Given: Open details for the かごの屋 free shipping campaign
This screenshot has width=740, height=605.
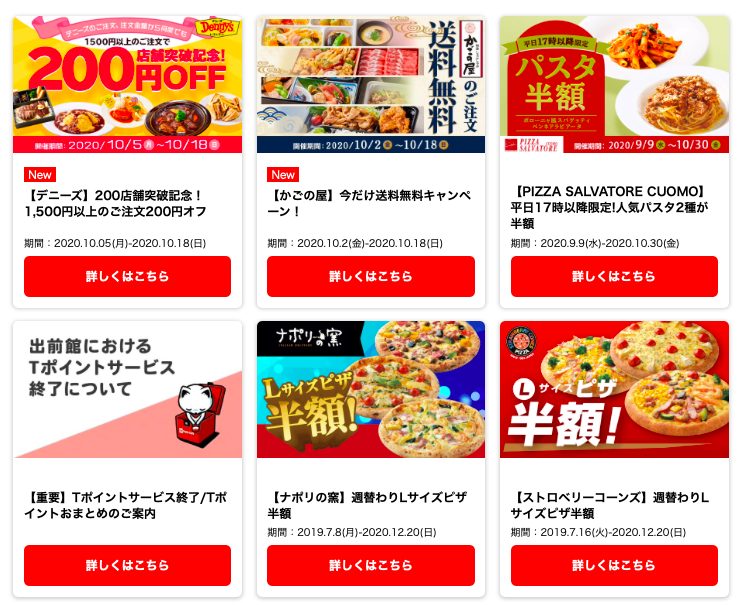Looking at the screenshot, I should (x=370, y=276).
